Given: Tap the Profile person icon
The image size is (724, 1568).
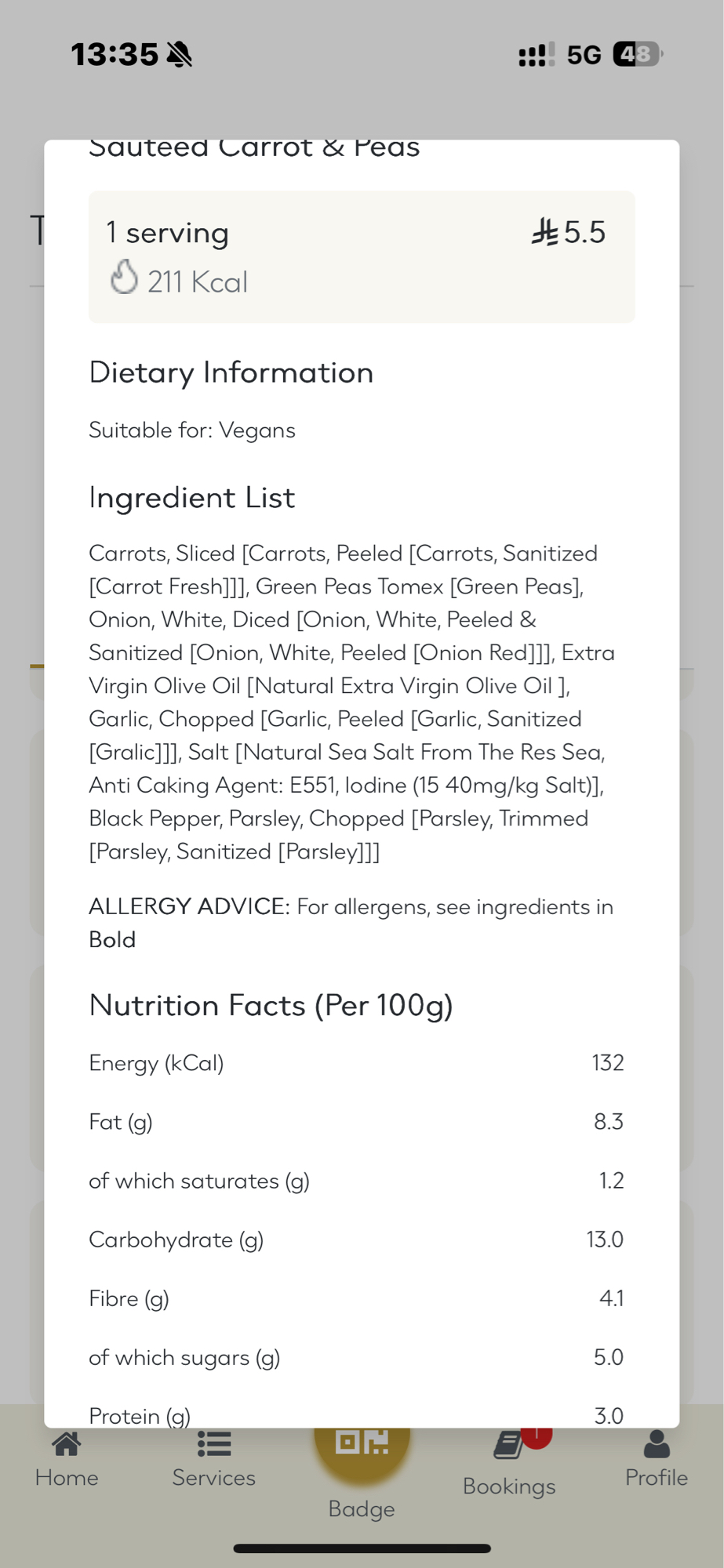Looking at the screenshot, I should pos(656,1443).
